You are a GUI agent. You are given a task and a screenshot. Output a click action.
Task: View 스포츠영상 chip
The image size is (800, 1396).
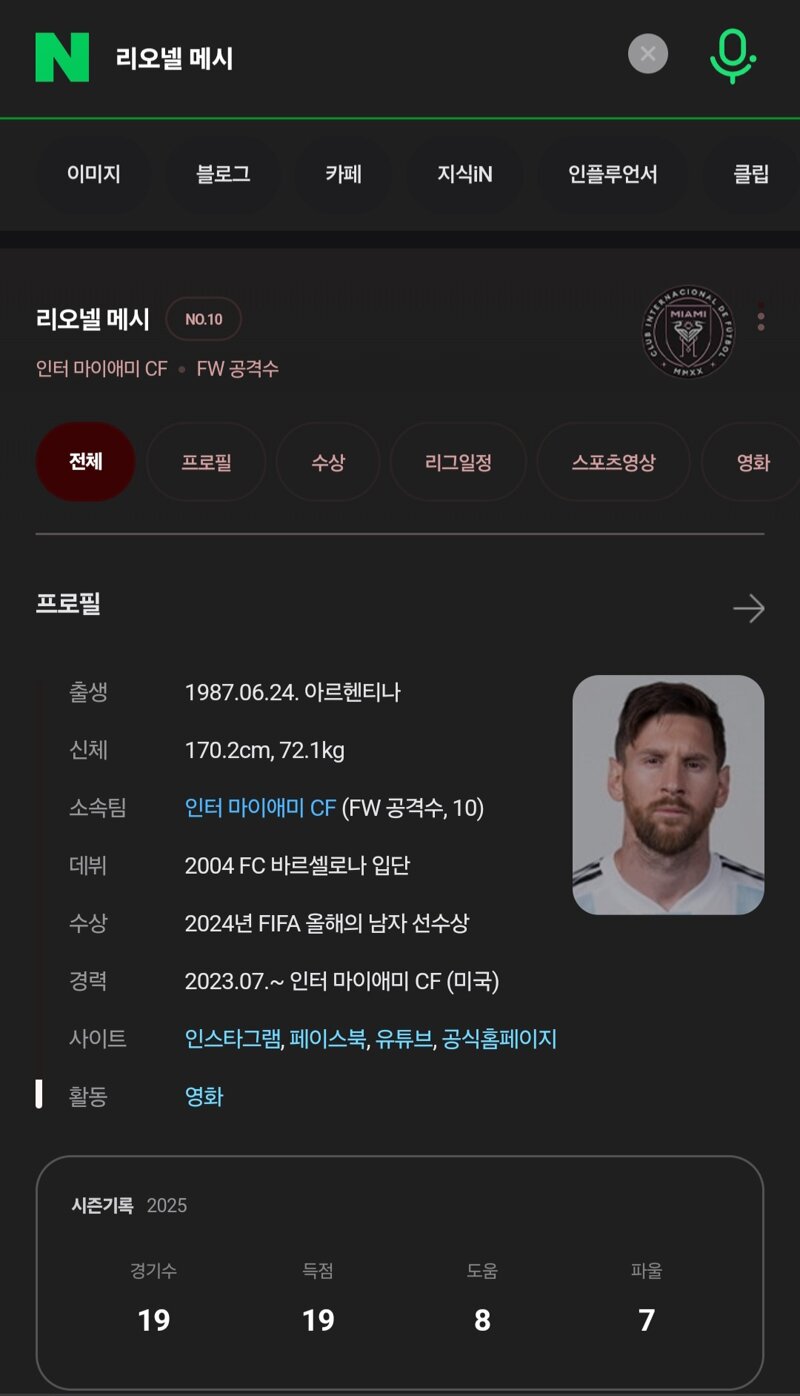click(614, 462)
